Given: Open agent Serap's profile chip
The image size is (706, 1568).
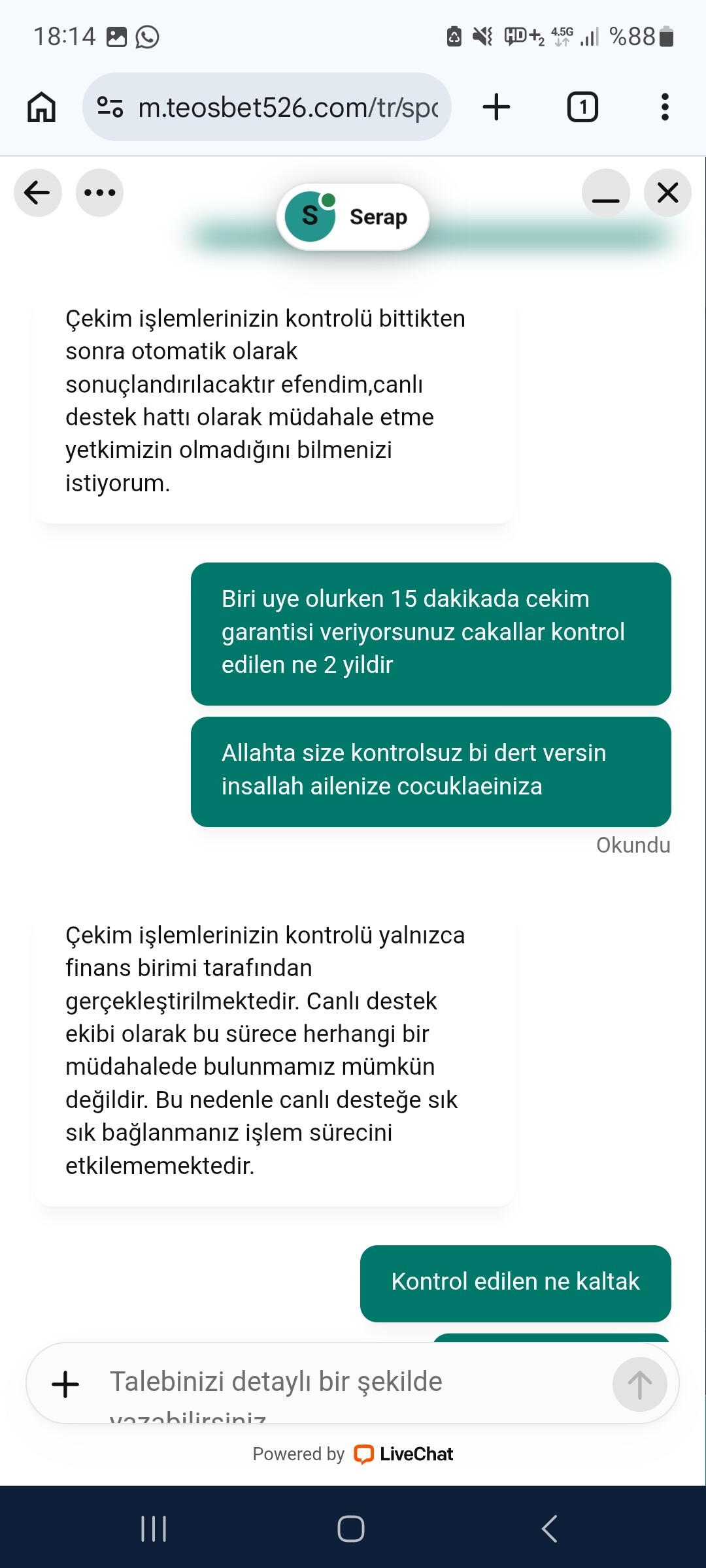Looking at the screenshot, I should pos(353,217).
